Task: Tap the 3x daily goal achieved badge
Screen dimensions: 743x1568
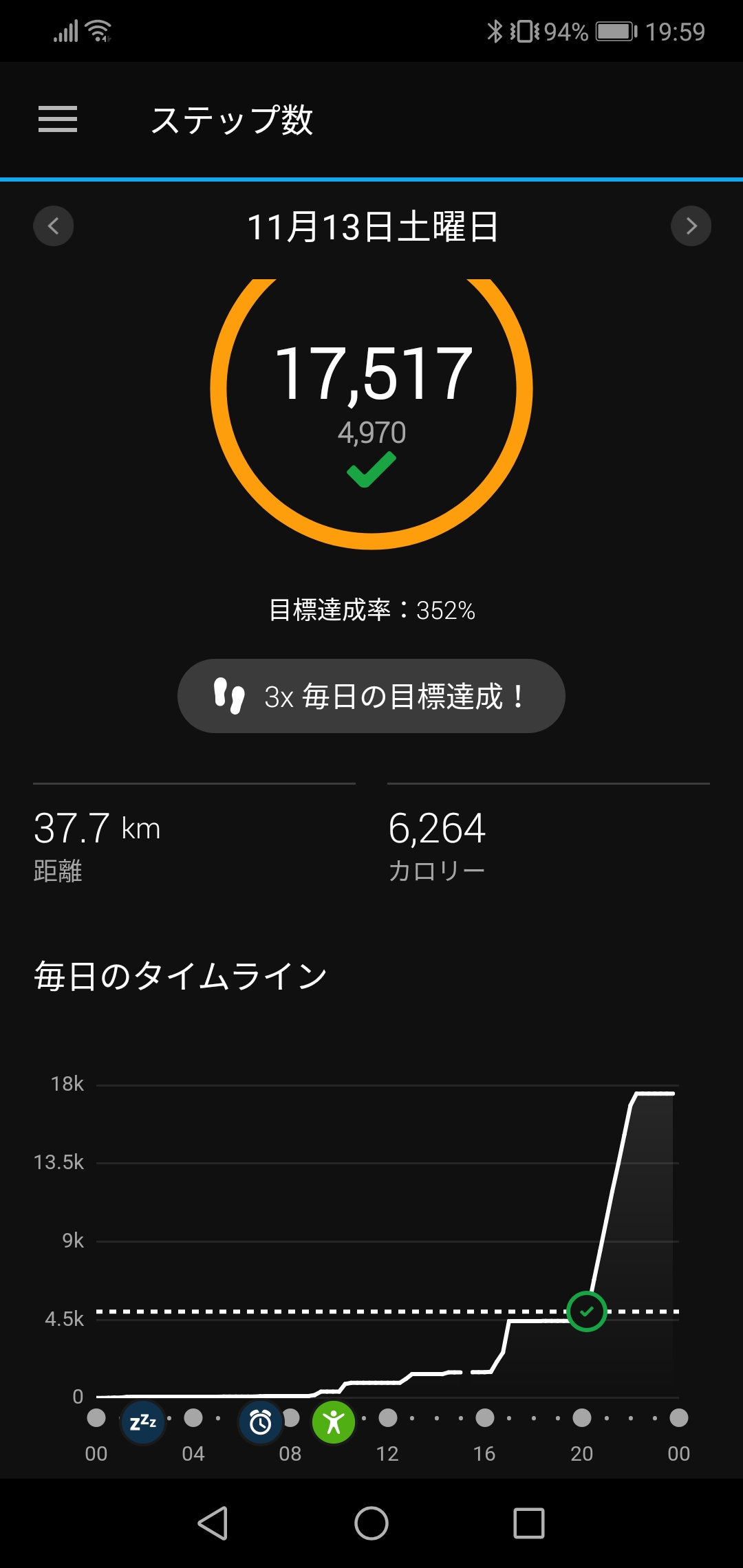Action: pos(371,696)
